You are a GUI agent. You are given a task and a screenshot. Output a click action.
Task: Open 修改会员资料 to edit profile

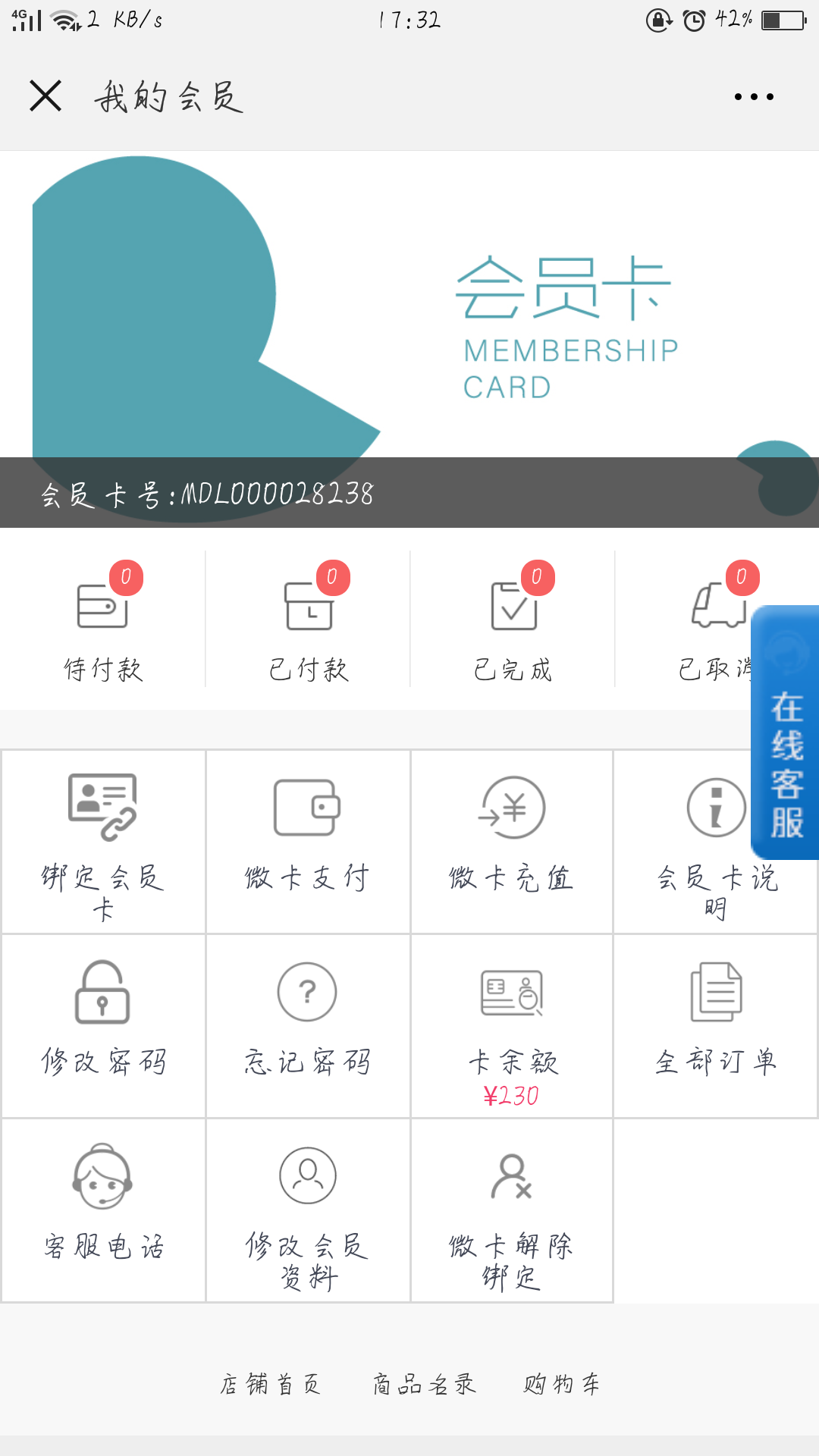pos(308,1210)
